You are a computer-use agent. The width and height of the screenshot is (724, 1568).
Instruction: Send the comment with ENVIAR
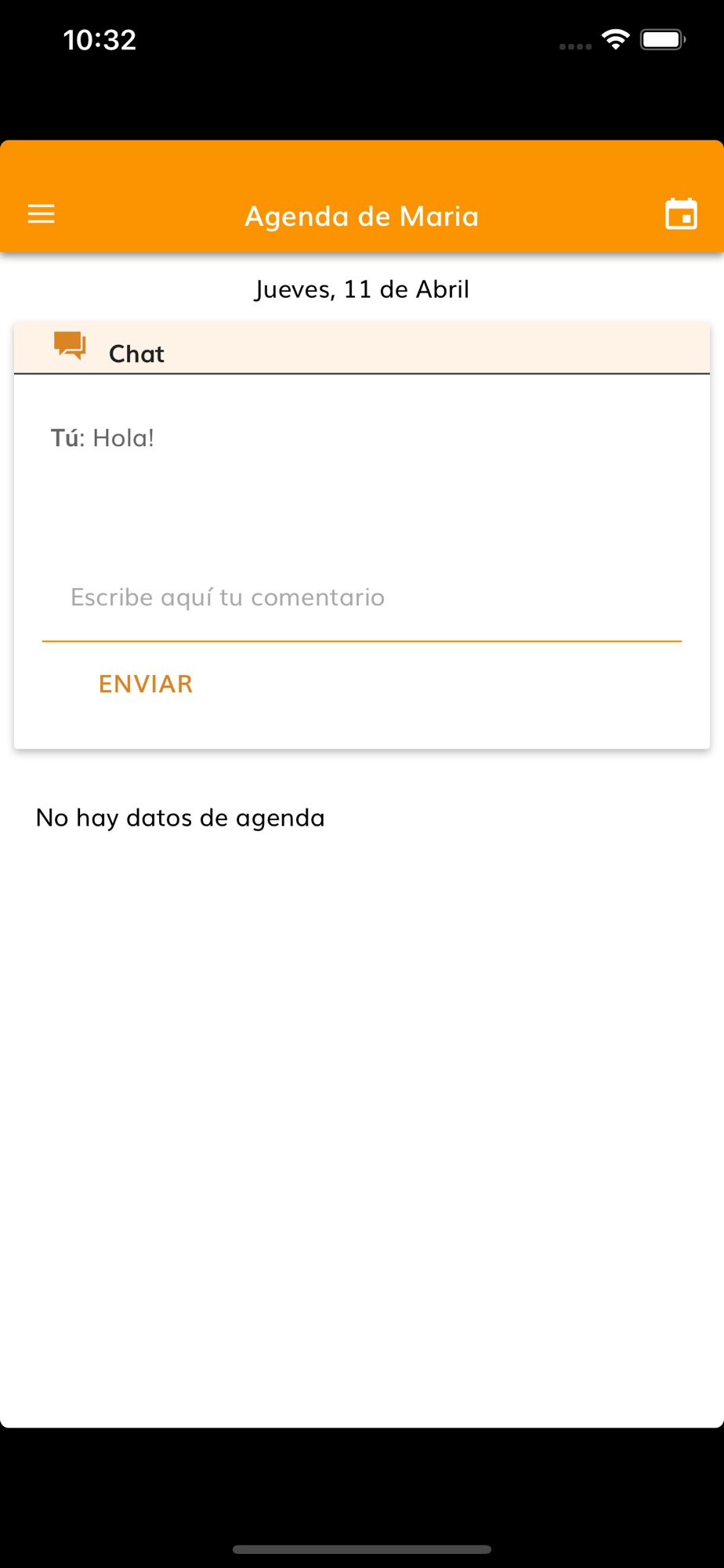click(x=146, y=684)
